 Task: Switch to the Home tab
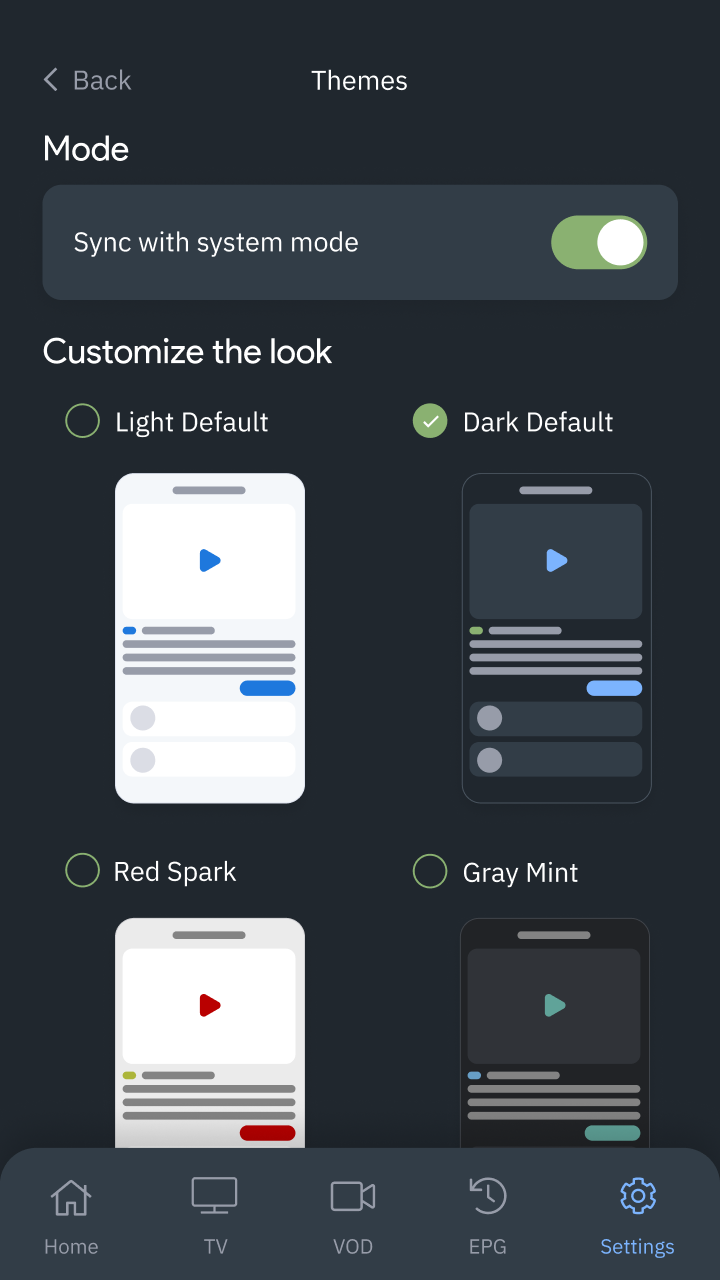coord(71,1216)
